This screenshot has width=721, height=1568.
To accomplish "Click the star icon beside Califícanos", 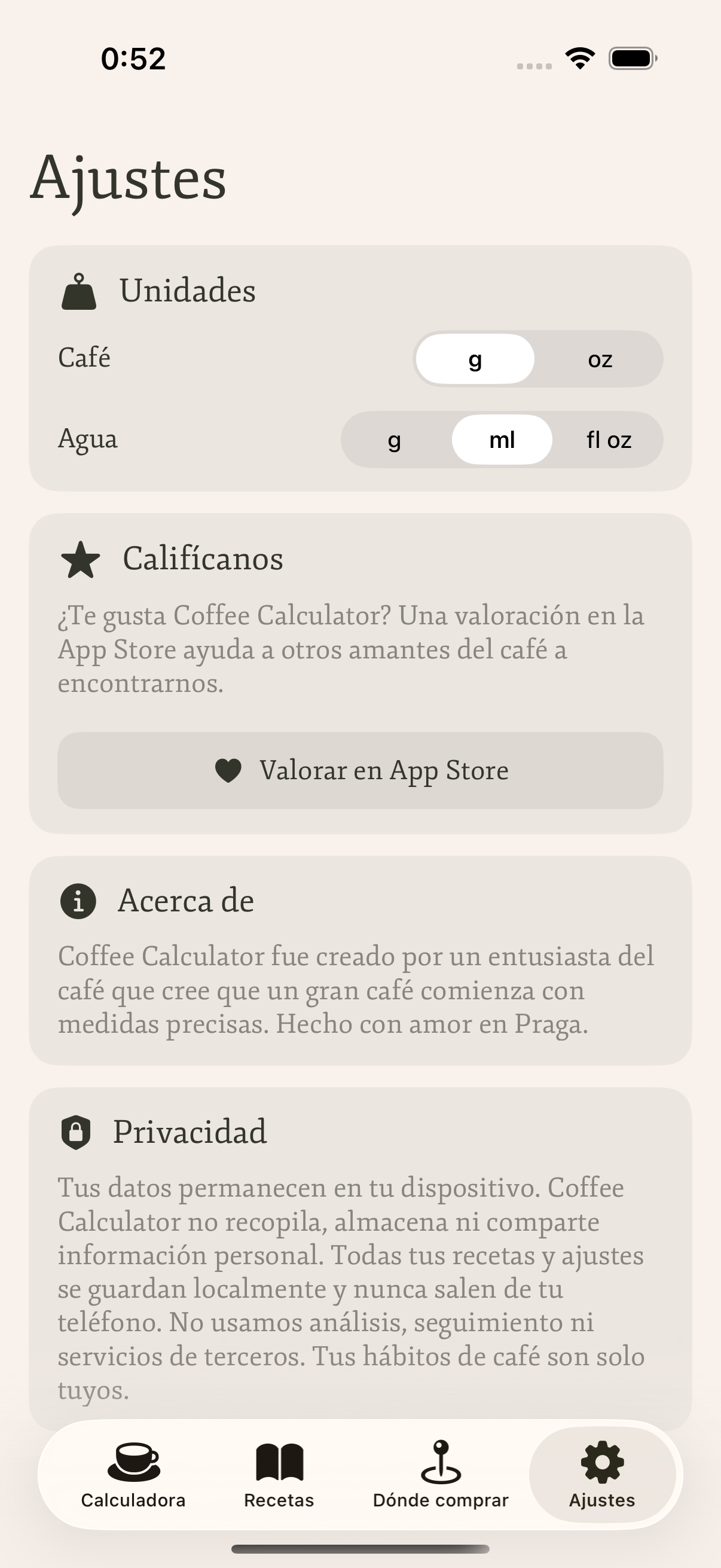I will click(x=81, y=559).
